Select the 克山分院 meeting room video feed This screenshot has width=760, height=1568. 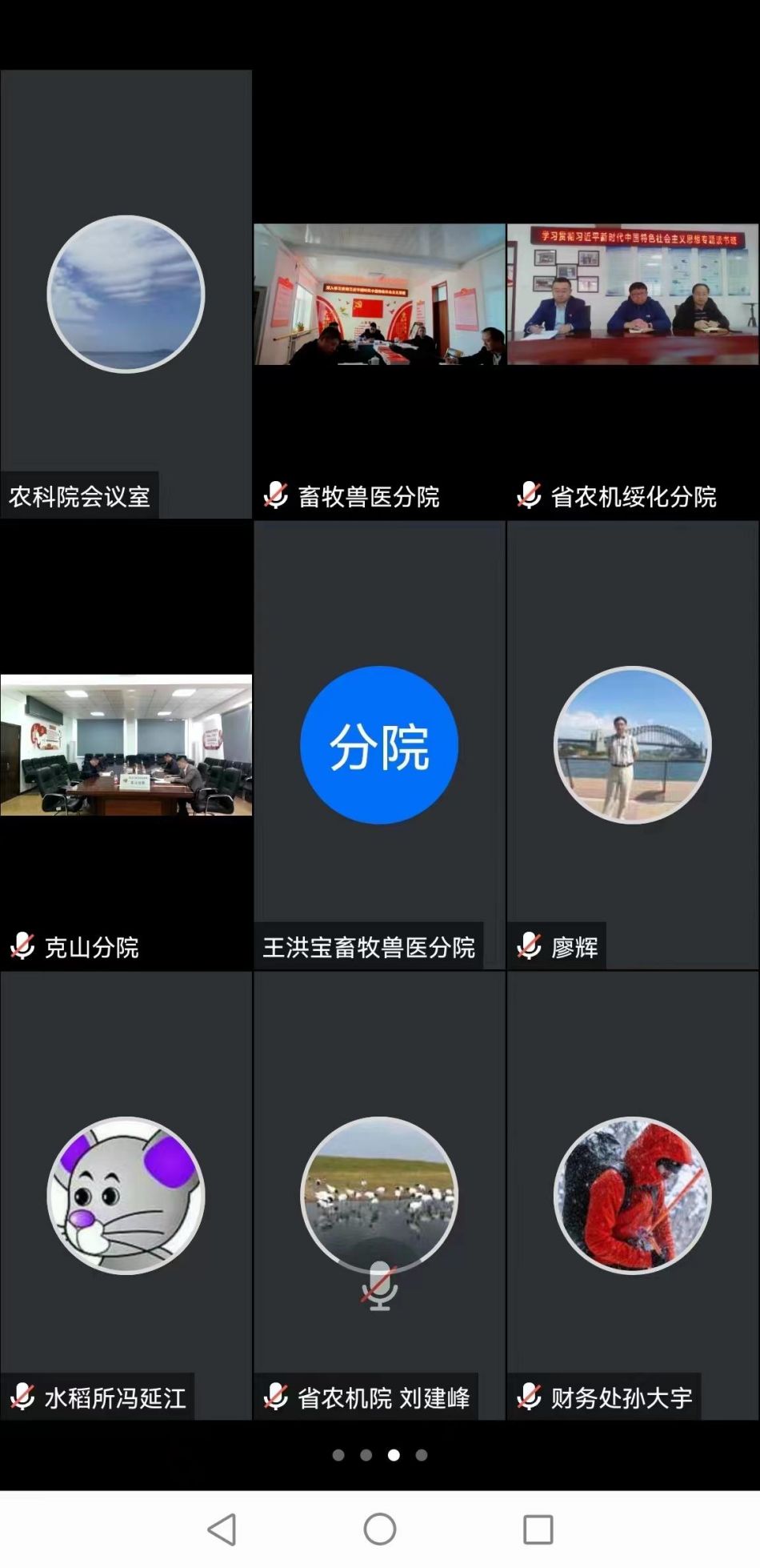[125, 744]
